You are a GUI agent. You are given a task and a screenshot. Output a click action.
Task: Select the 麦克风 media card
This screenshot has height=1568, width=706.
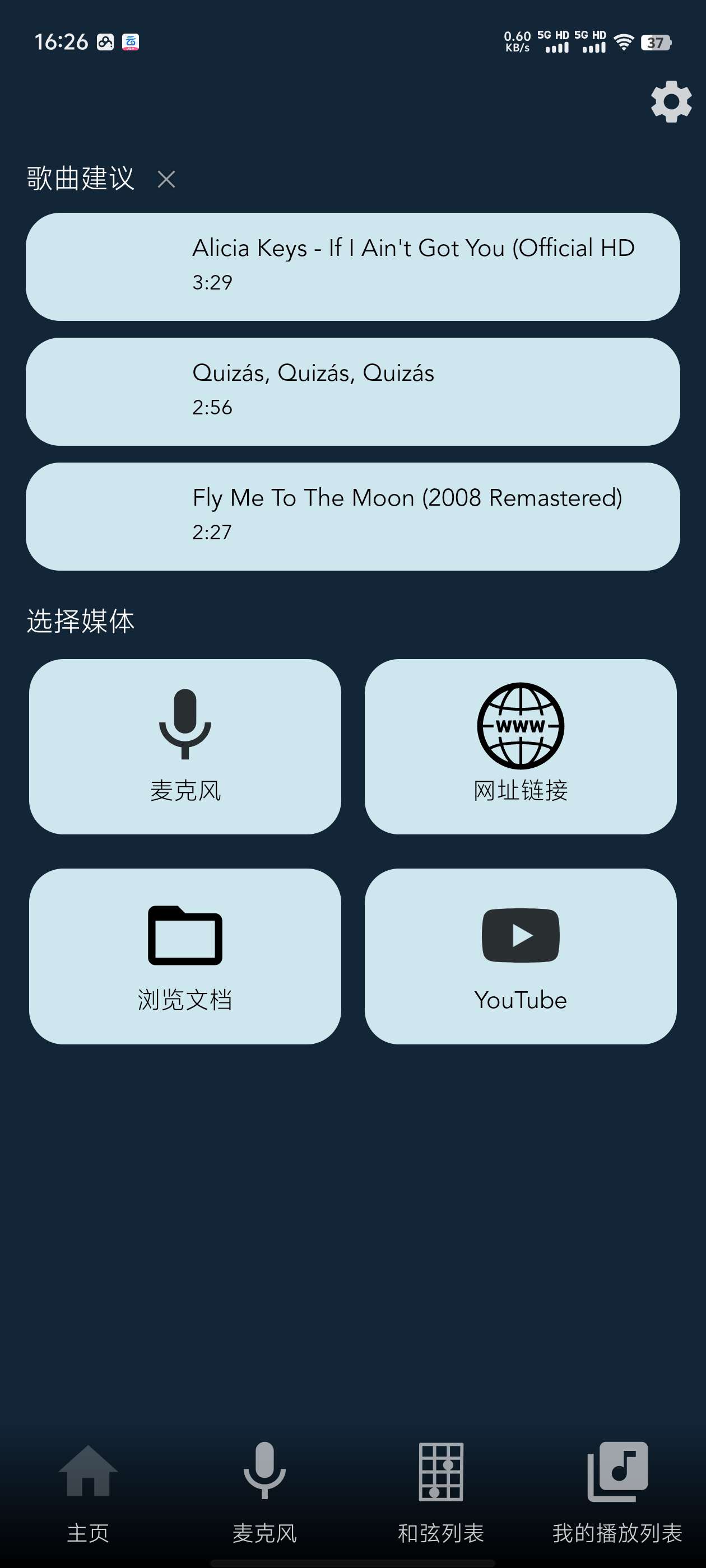tap(185, 746)
